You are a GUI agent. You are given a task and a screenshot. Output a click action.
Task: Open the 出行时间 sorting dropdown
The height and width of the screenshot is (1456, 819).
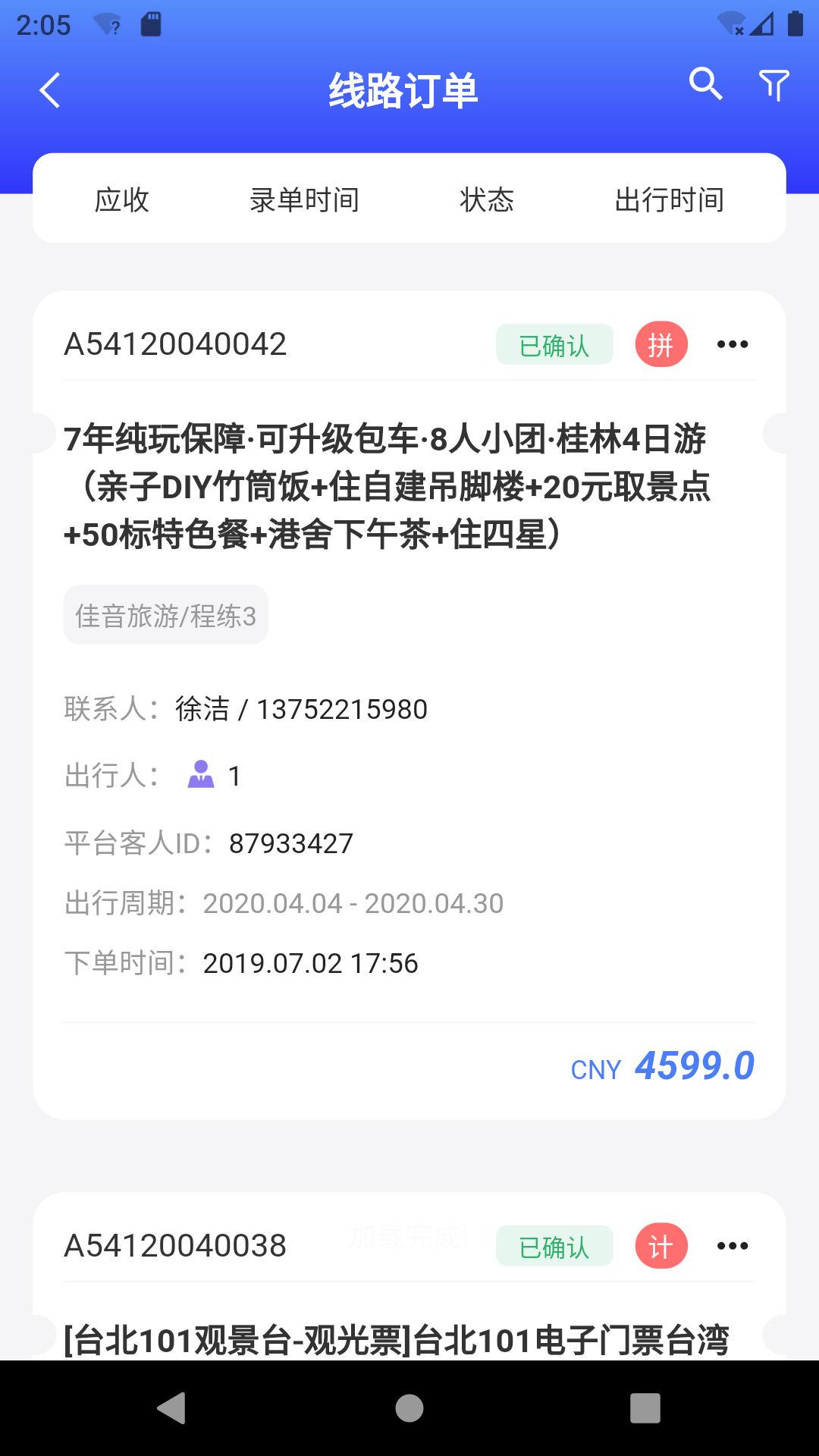670,199
